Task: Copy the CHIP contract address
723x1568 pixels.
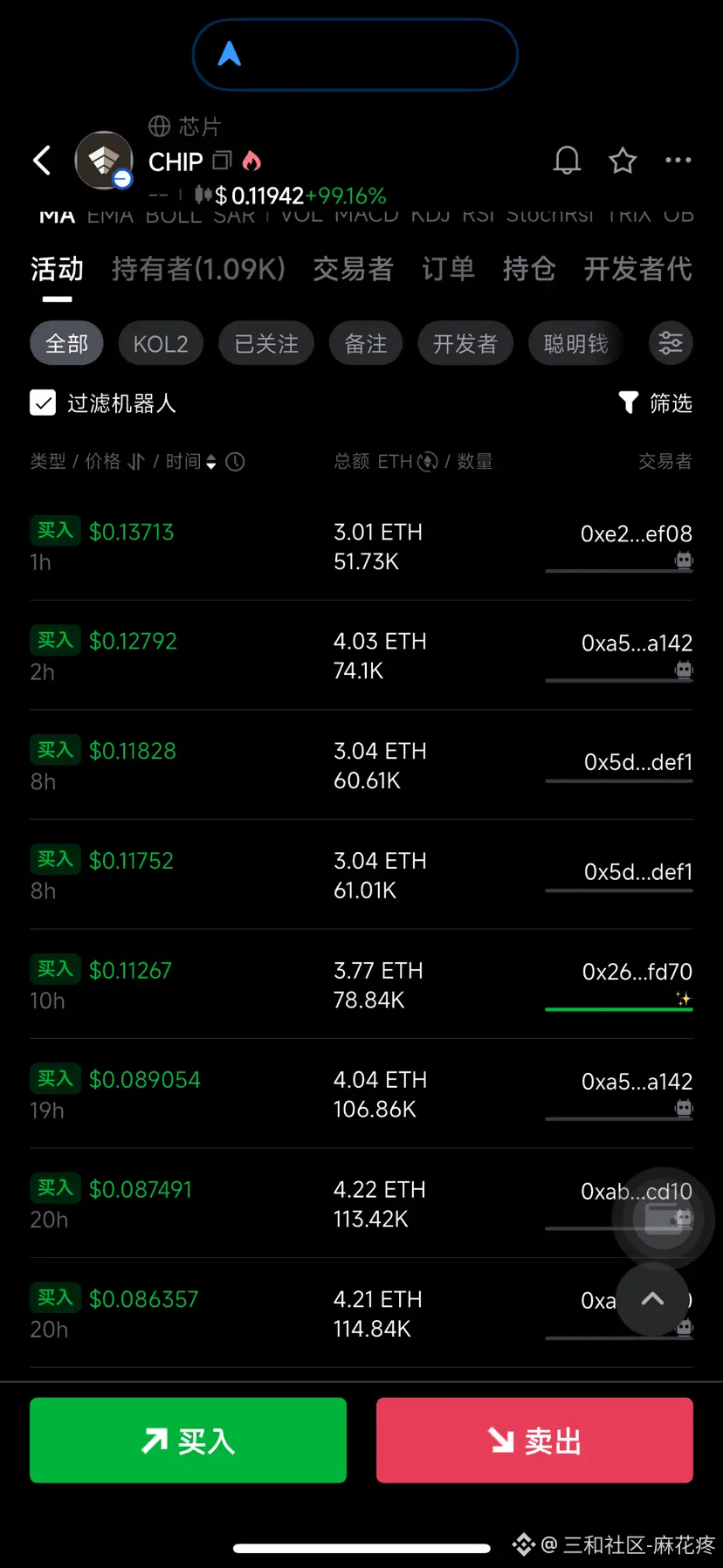Action: pyautogui.click(x=223, y=161)
